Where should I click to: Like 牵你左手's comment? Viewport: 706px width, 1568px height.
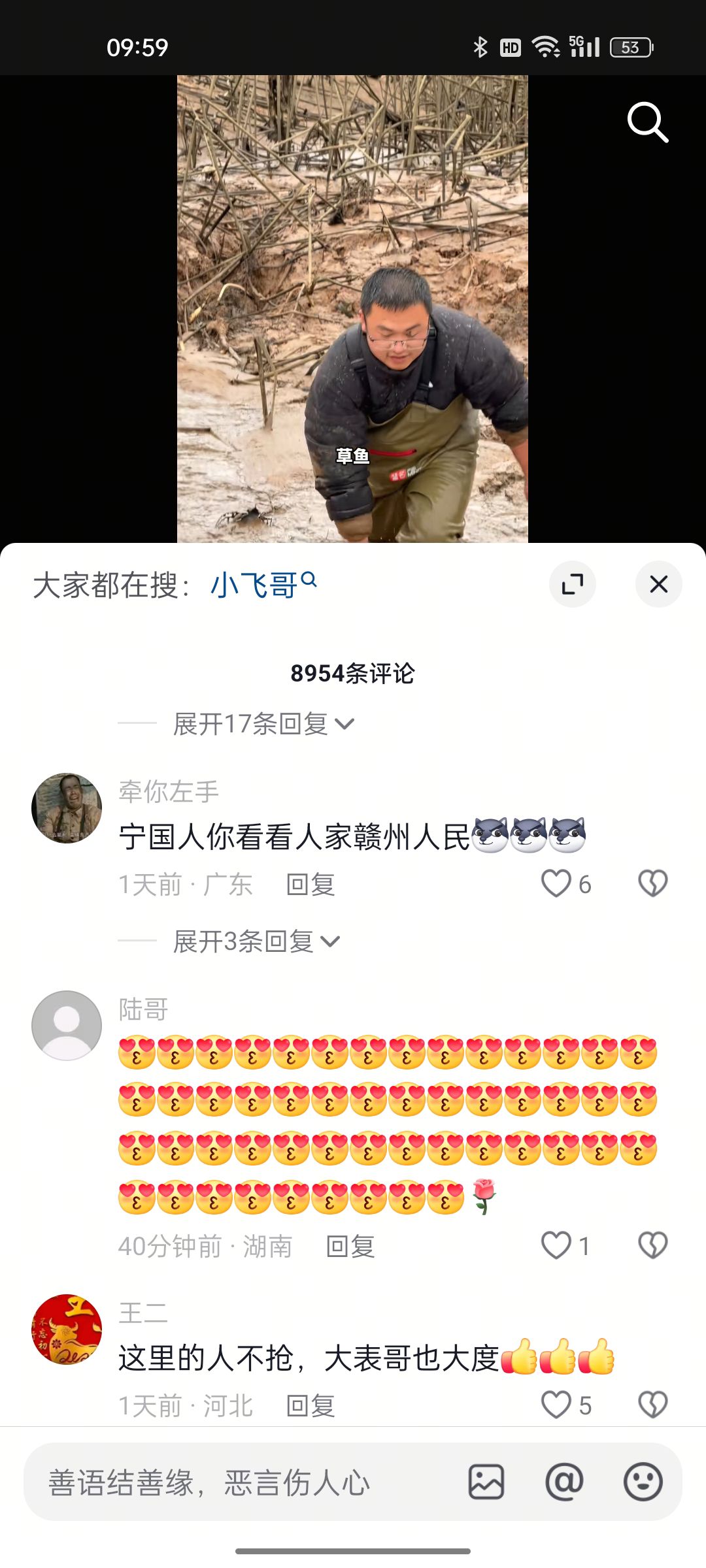click(x=566, y=884)
